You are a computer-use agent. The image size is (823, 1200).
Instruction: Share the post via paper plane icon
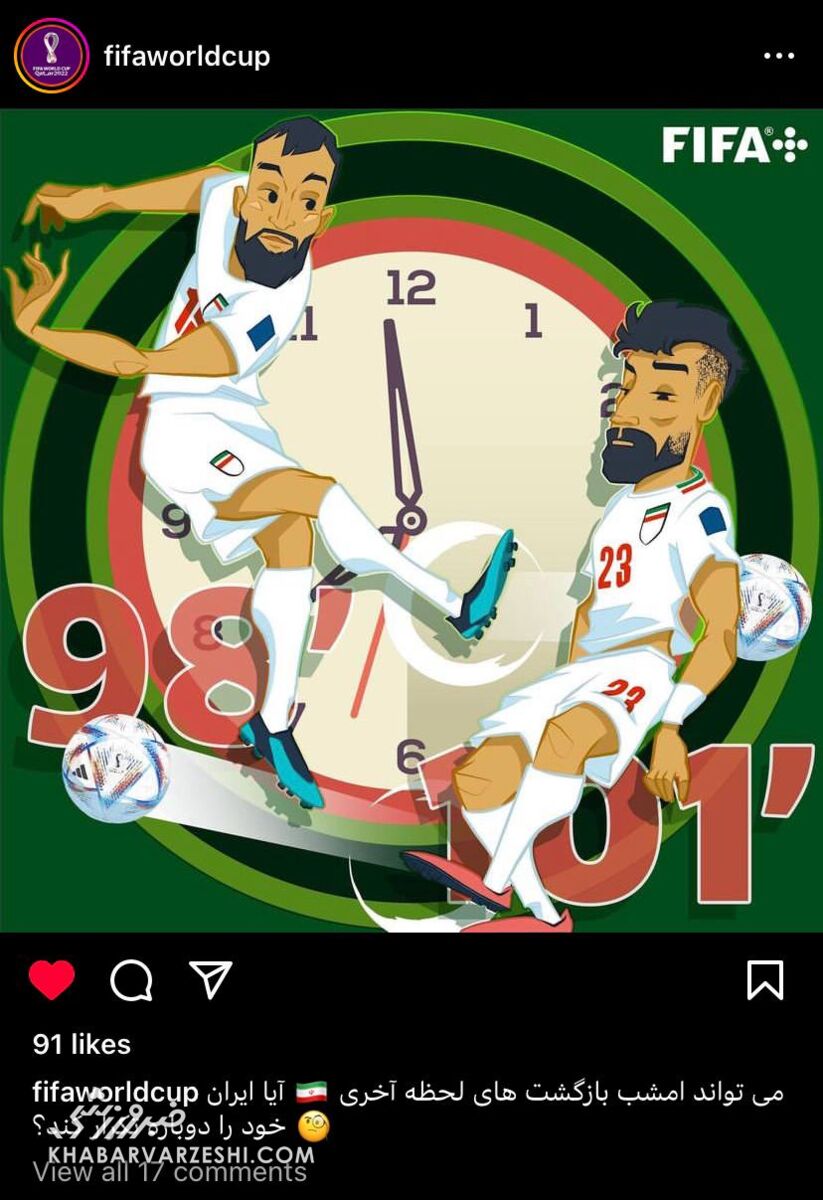[211, 981]
